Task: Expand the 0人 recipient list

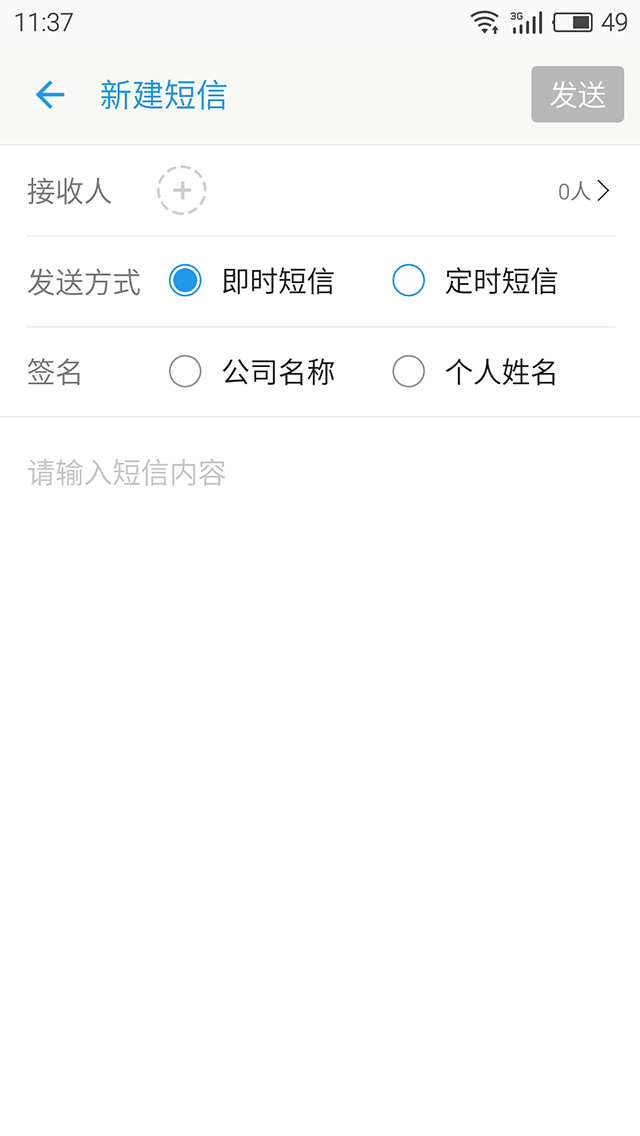Action: tap(585, 191)
